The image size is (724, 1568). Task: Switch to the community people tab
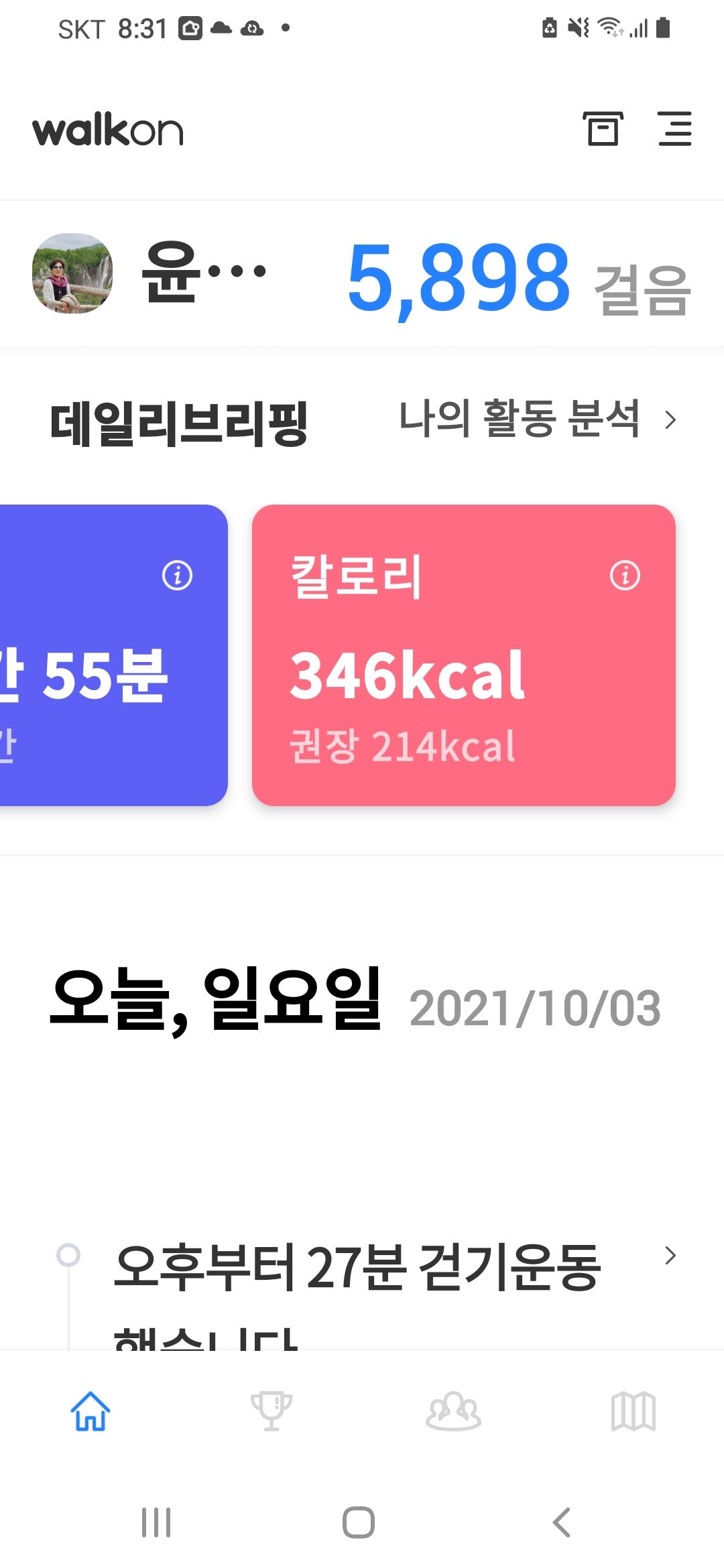click(x=453, y=1411)
